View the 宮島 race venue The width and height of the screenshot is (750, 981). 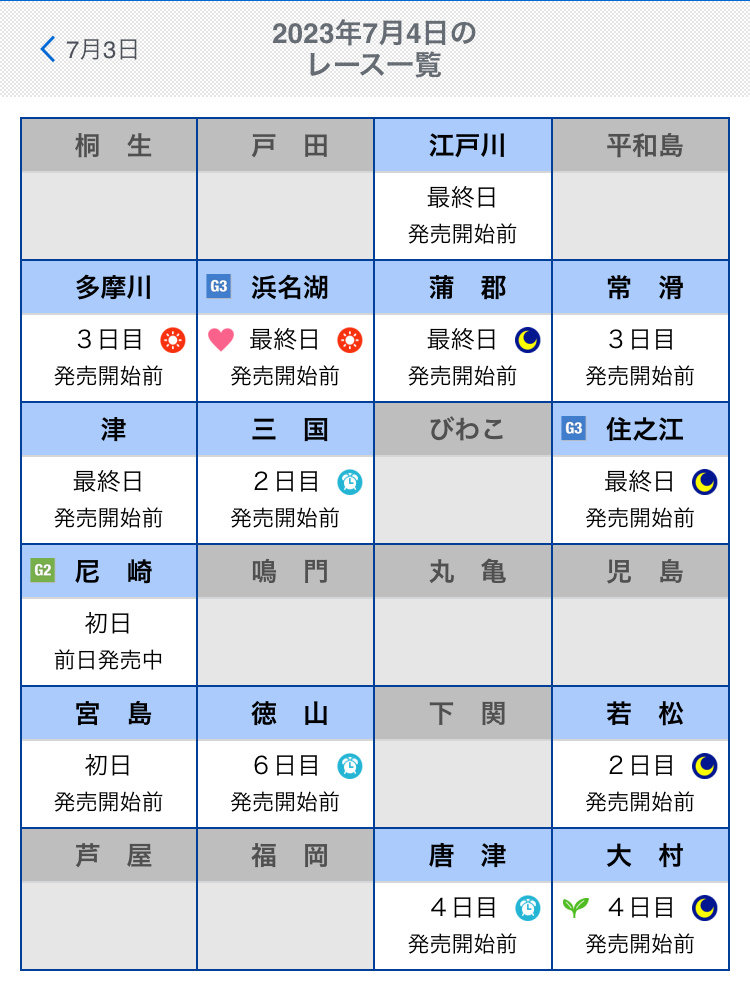coord(109,757)
